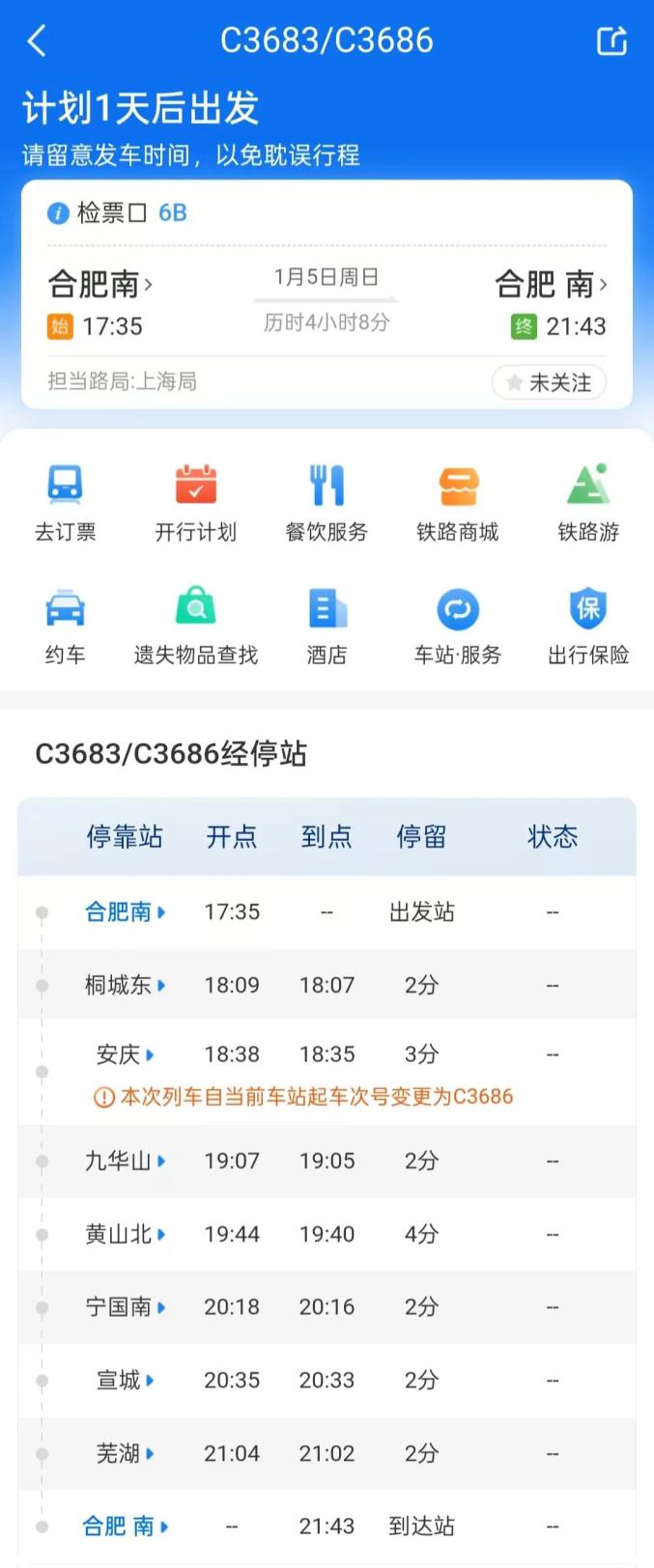Go back from train C3683/C3686 details
This screenshot has height=1568, width=654.
click(37, 41)
